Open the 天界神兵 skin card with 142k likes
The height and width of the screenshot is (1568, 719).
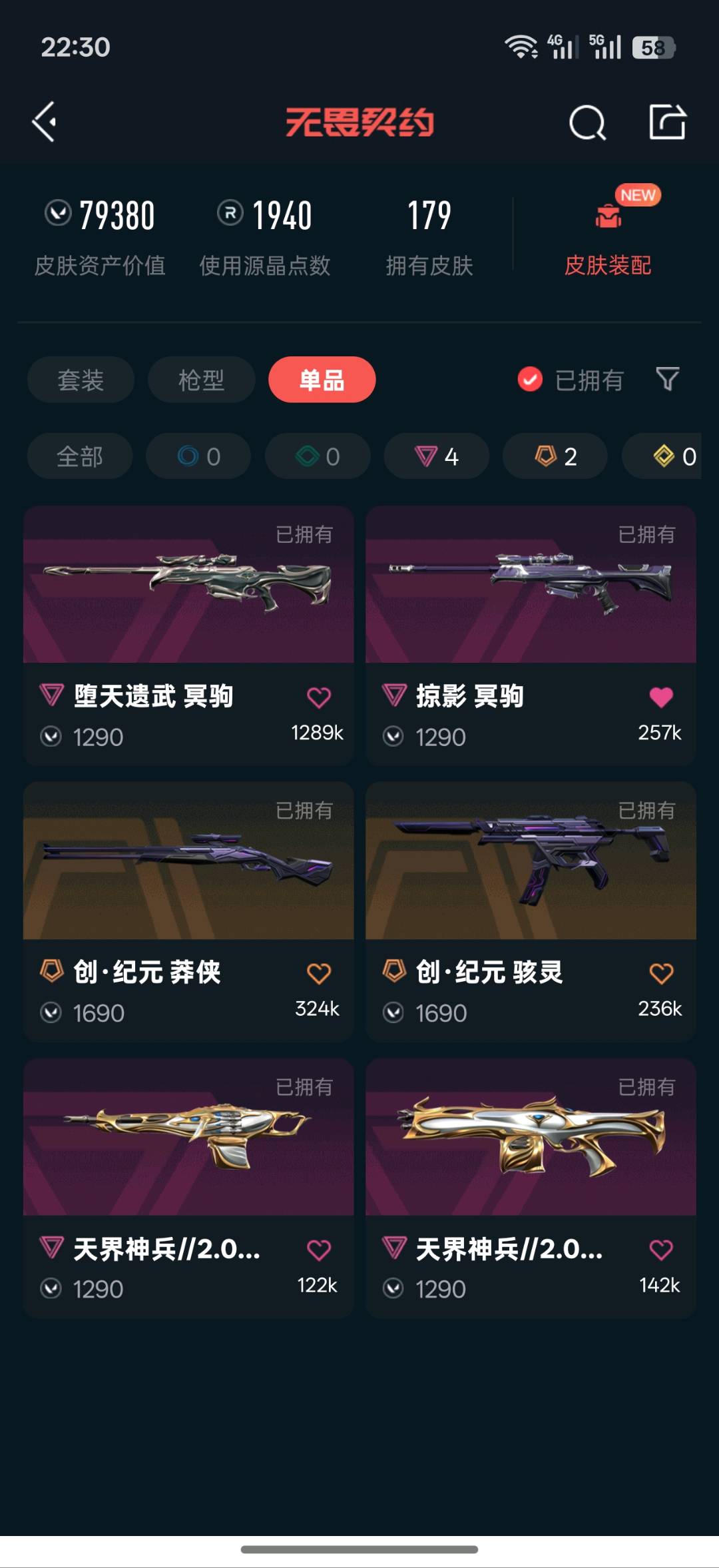[x=531, y=1188]
